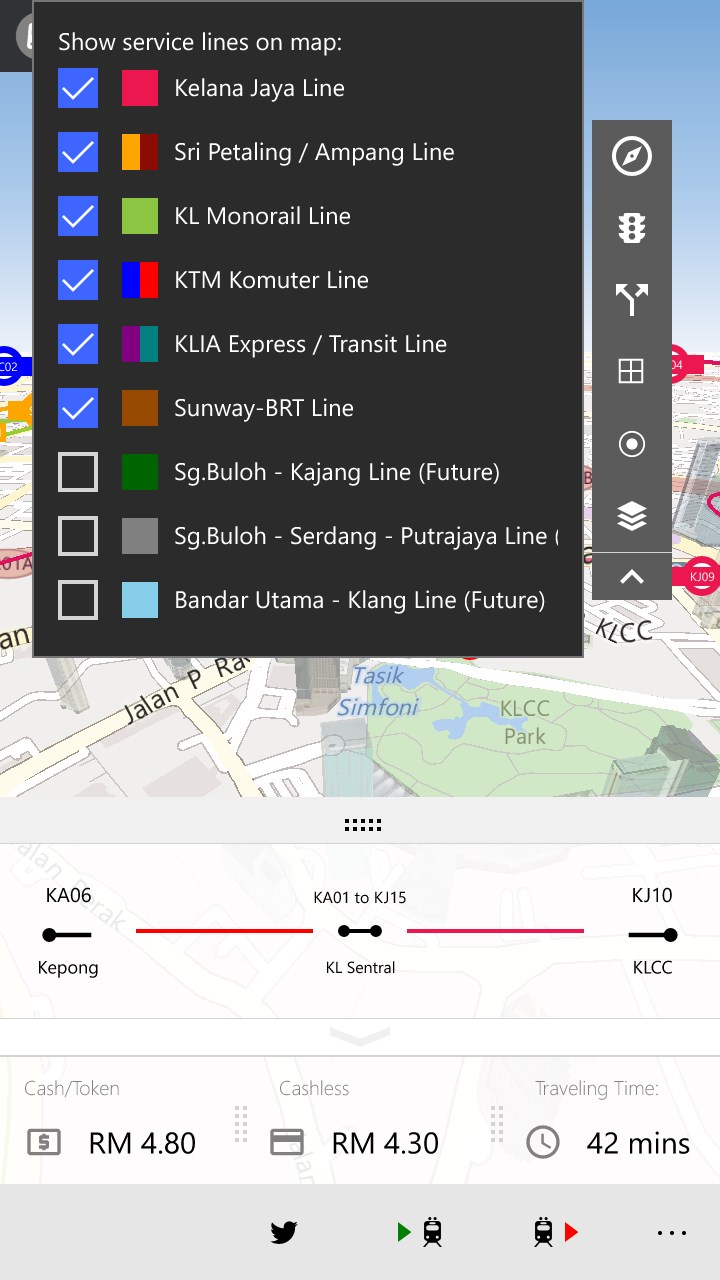The image size is (720, 1280).
Task: Uncheck Sri Petaling / Ampang Line
Action: click(x=78, y=152)
